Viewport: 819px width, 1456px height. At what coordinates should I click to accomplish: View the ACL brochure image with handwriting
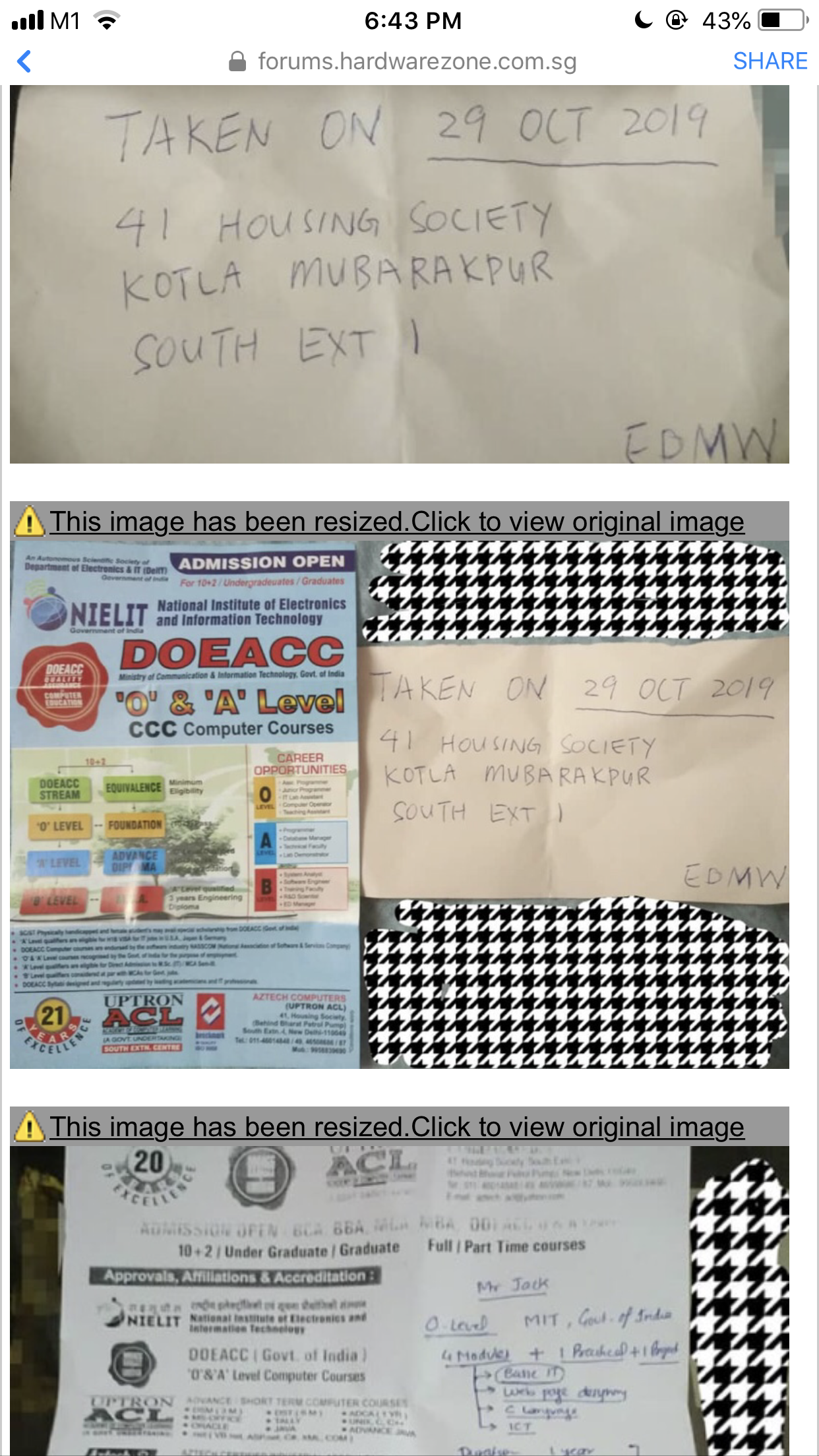pyautogui.click(x=400, y=1301)
